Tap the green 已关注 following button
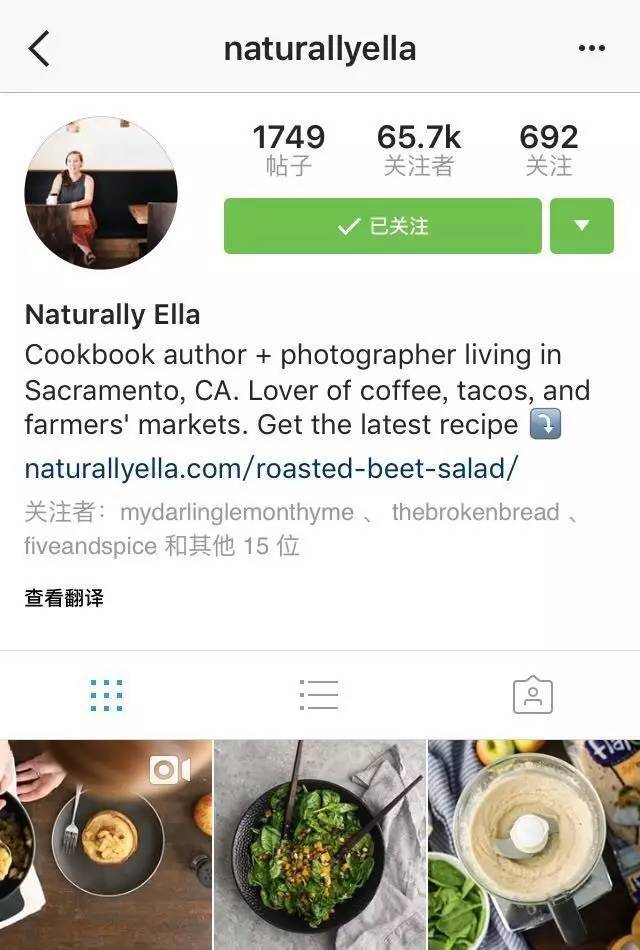Image resolution: width=640 pixels, height=950 pixels. pos(383,226)
